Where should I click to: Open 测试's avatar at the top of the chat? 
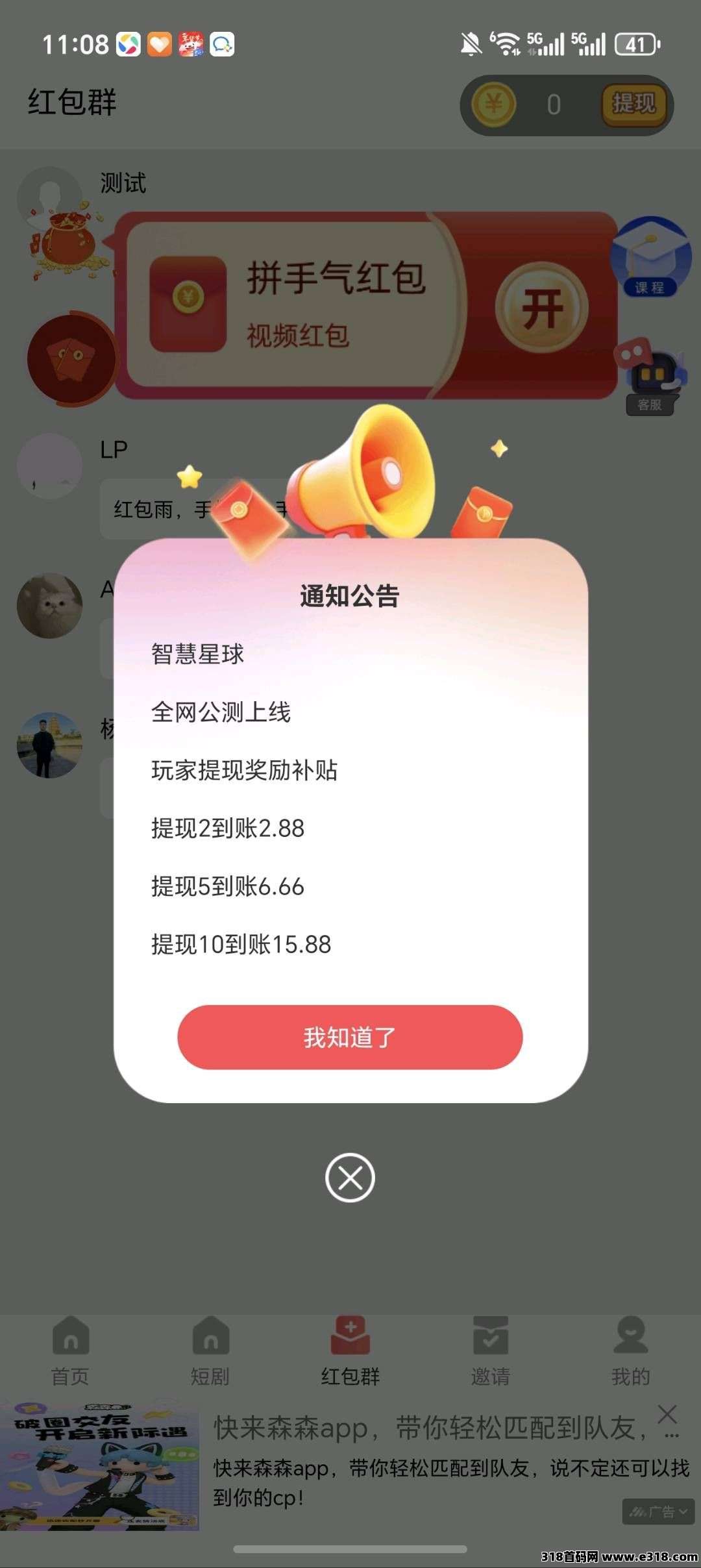click(x=50, y=188)
